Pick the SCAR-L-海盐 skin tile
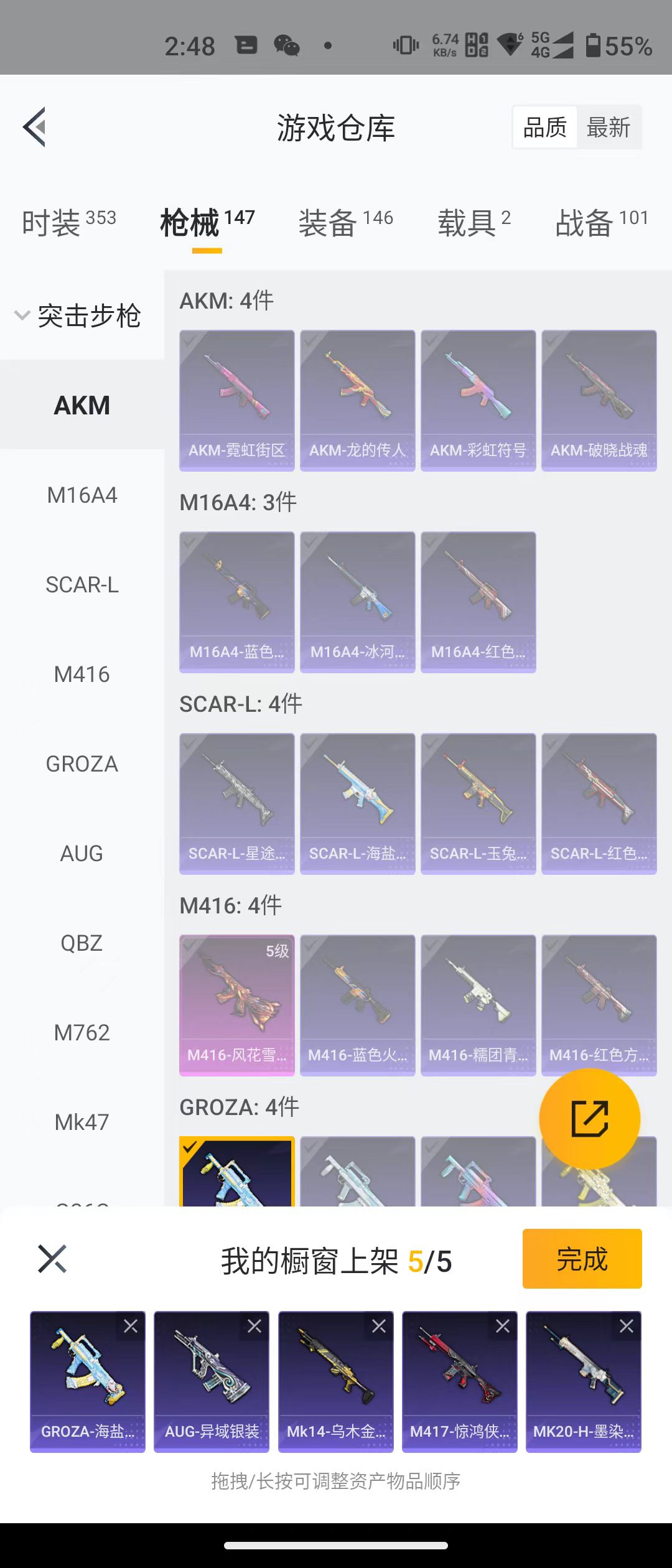The height and width of the screenshot is (1568, 672). 357,803
